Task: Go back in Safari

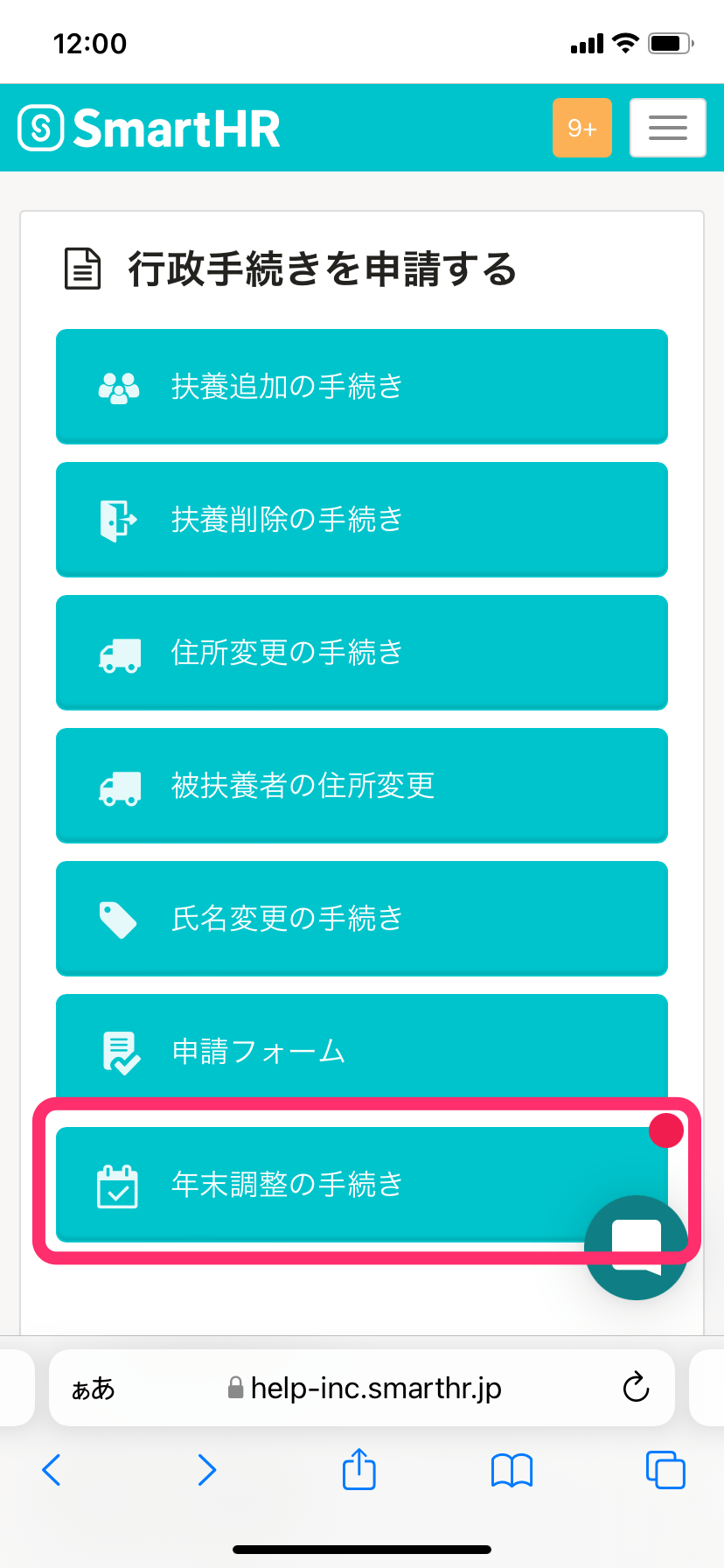Action: coord(52,1470)
